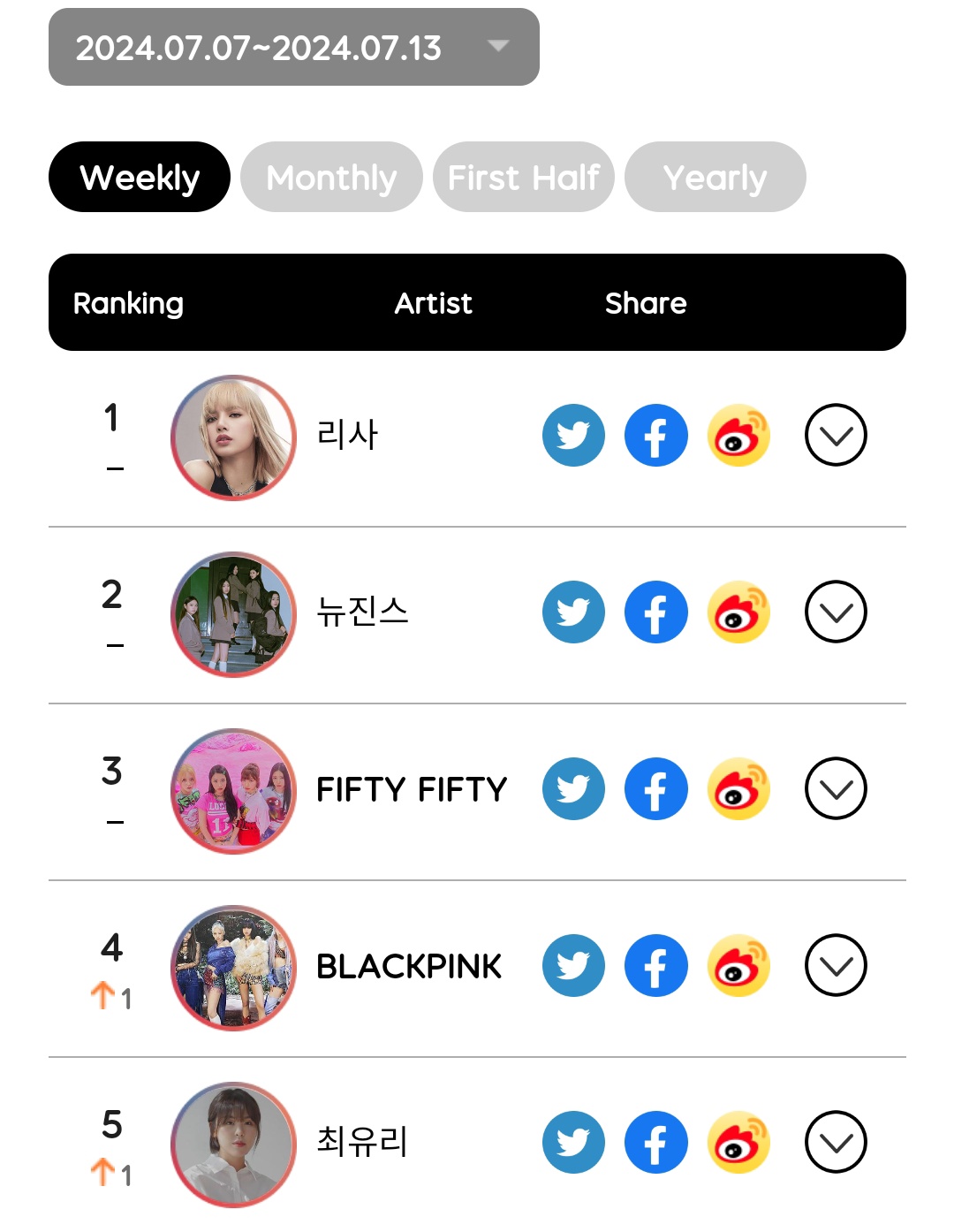The width and height of the screenshot is (954, 1232).
Task: Select the Weekly tab
Action: (140, 178)
